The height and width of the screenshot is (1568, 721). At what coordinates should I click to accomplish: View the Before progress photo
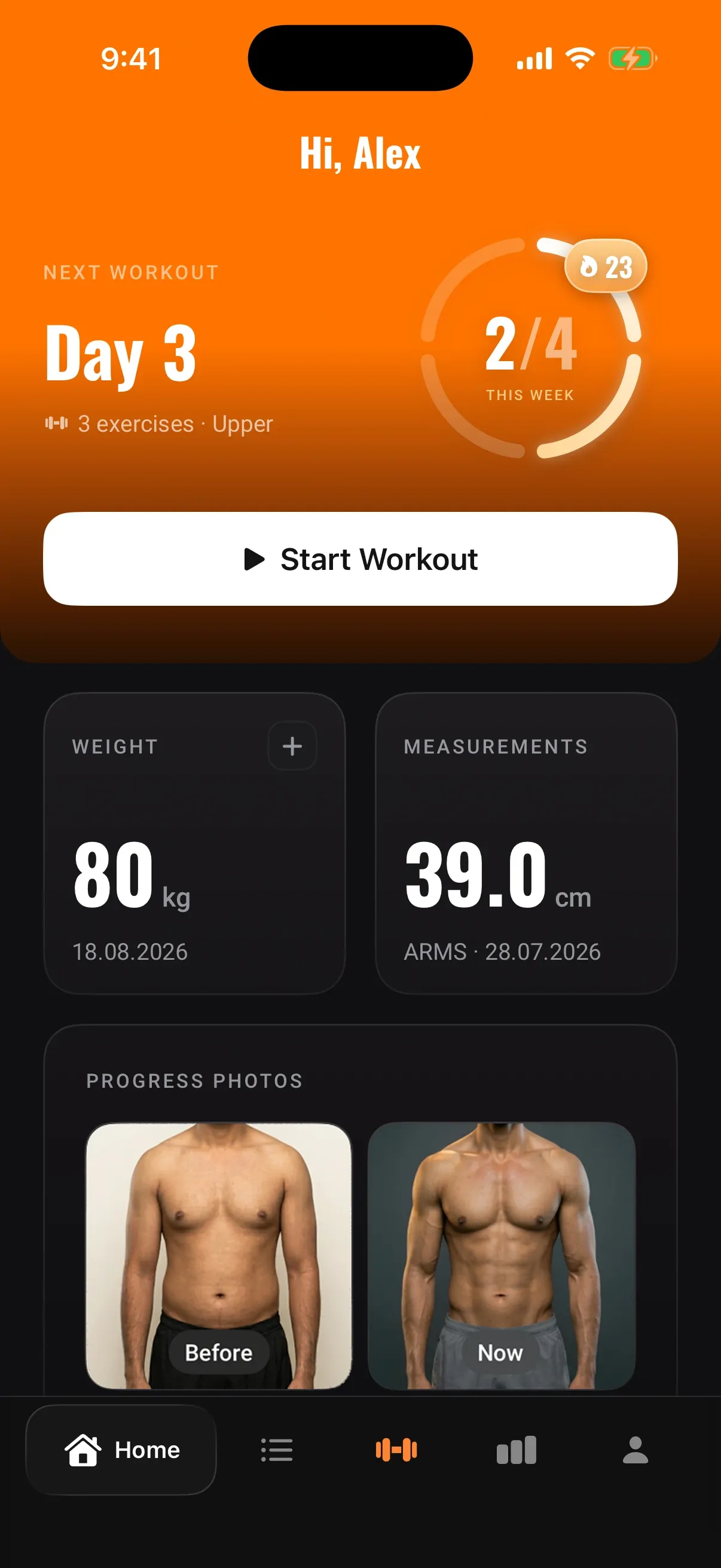point(219,1256)
